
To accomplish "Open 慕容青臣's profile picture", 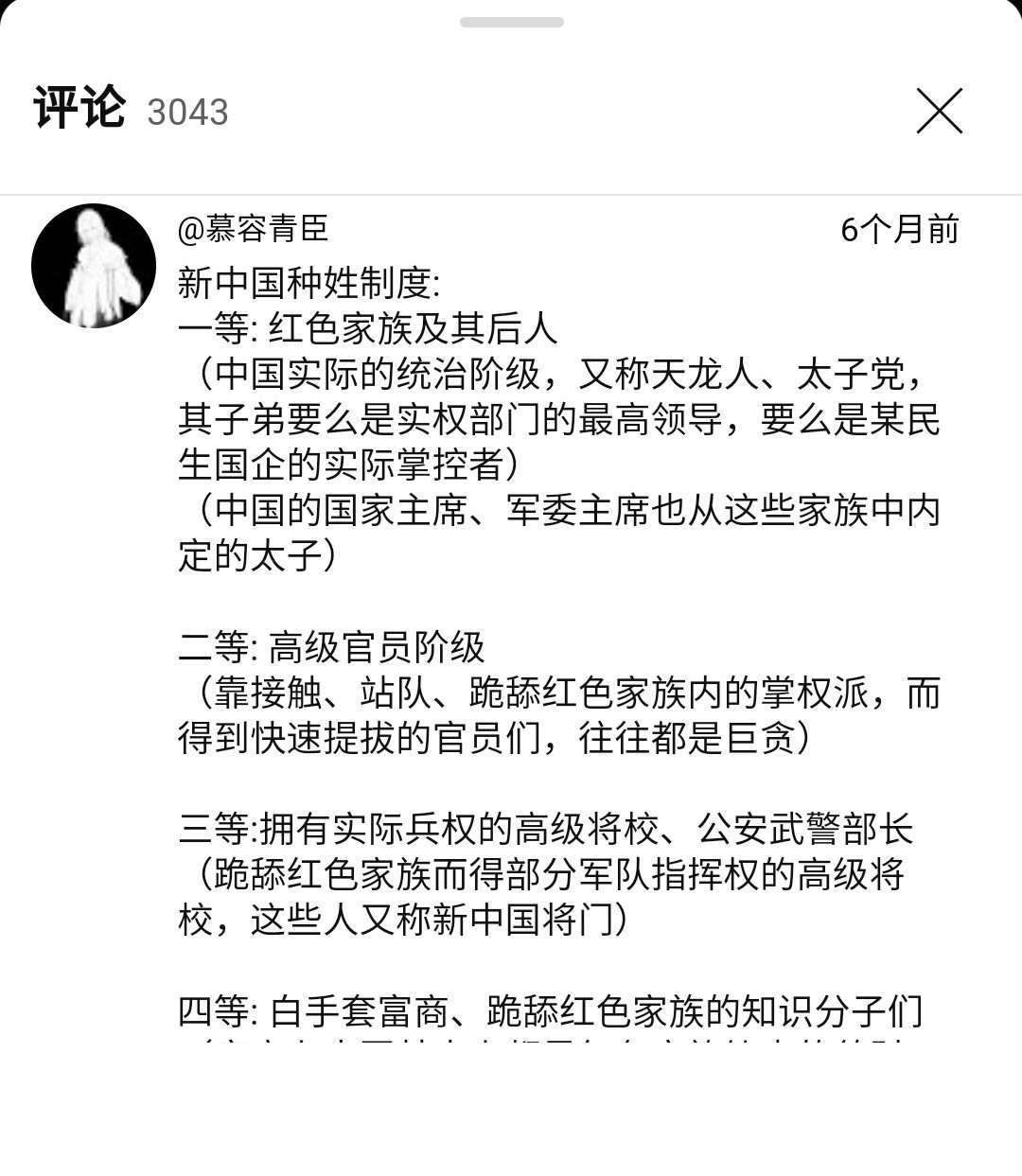I will pyautogui.click(x=94, y=266).
